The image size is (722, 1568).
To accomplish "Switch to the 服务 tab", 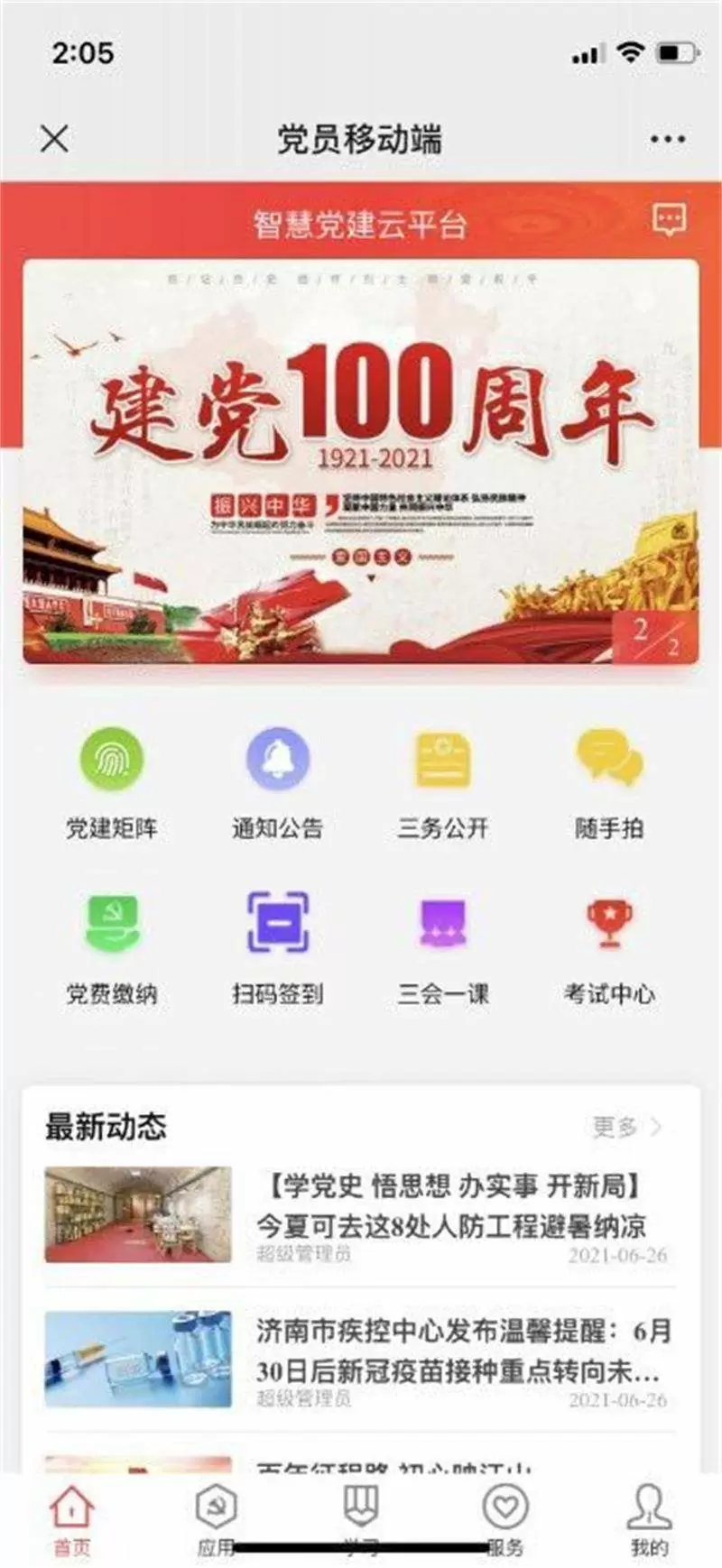I will [x=504, y=1520].
